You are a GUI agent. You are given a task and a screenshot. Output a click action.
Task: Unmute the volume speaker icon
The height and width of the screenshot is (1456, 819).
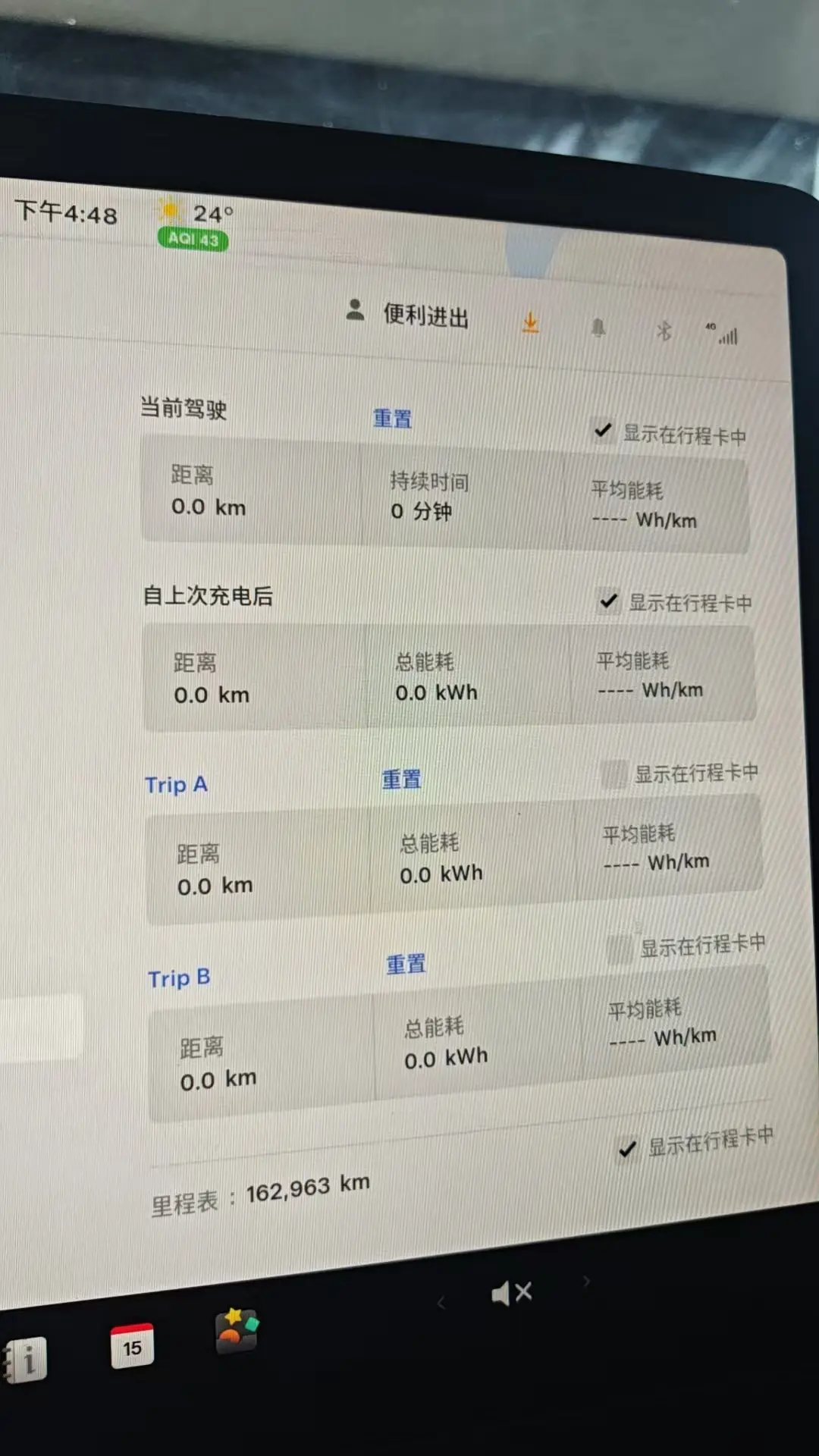(x=511, y=1292)
